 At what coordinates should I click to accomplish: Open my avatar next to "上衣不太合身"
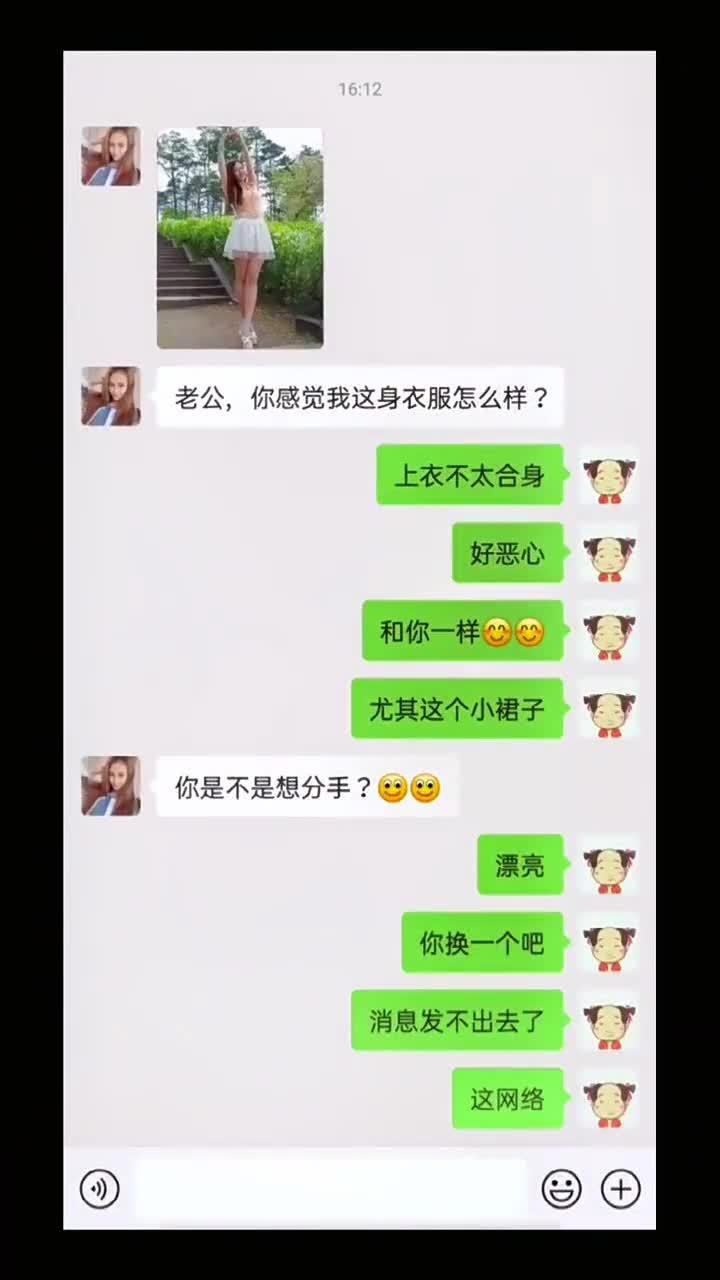pos(609,475)
